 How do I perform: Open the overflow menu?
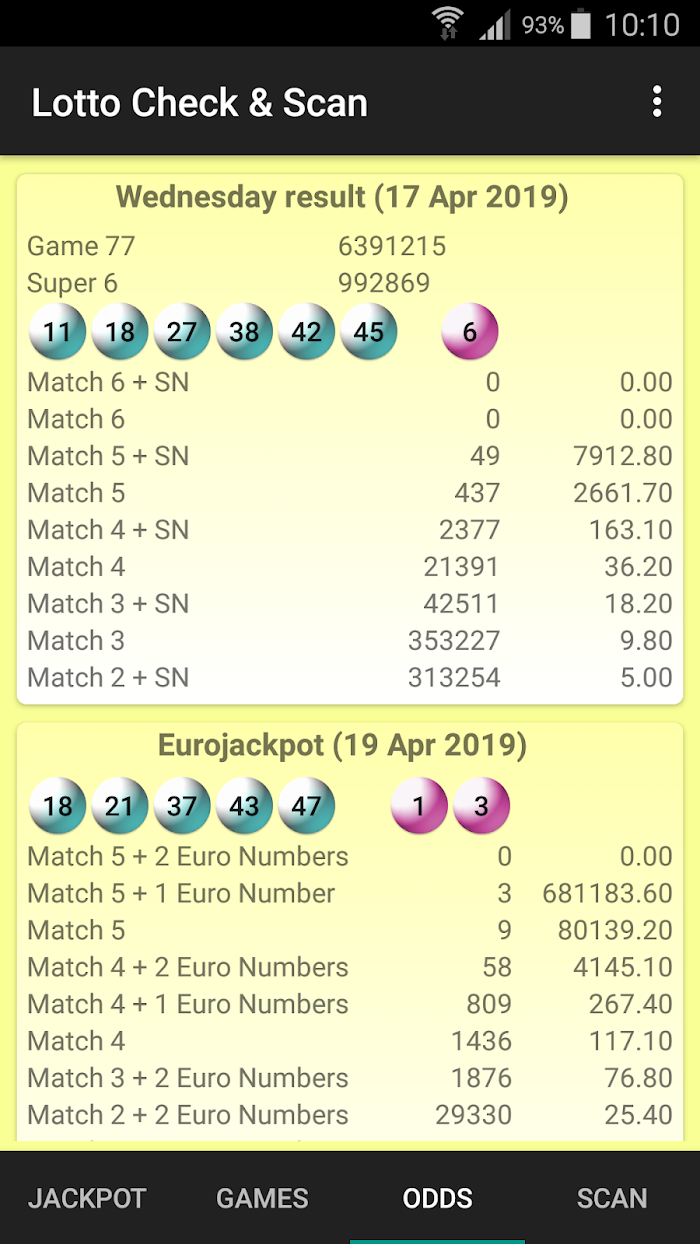656,102
